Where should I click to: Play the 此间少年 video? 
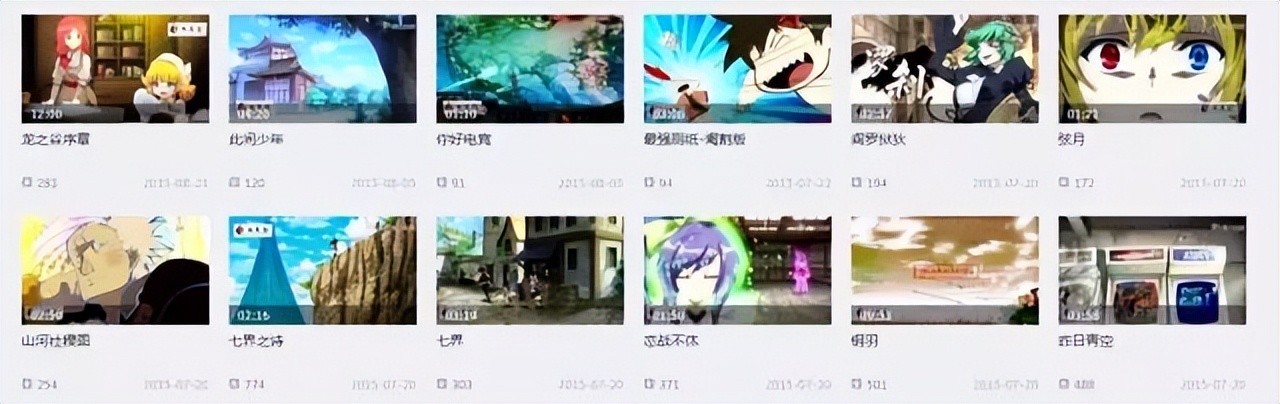[x=322, y=68]
